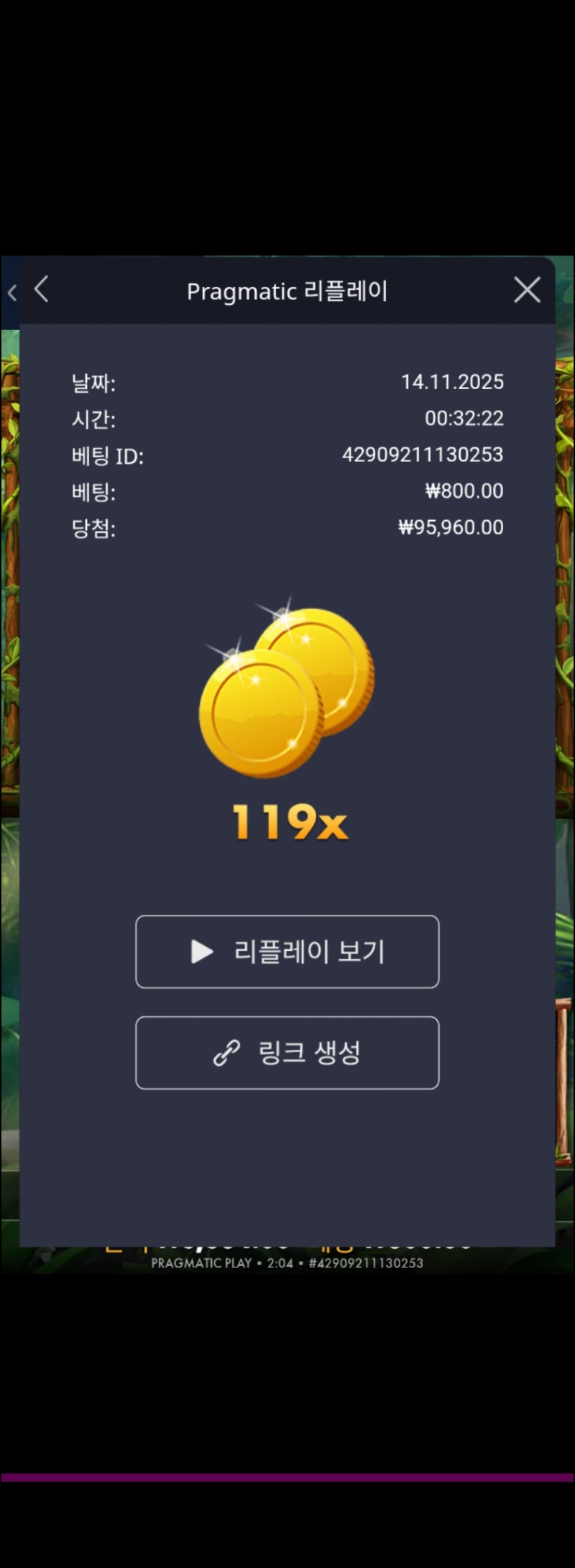Open the replay with 리플레이 보기

tap(287, 952)
